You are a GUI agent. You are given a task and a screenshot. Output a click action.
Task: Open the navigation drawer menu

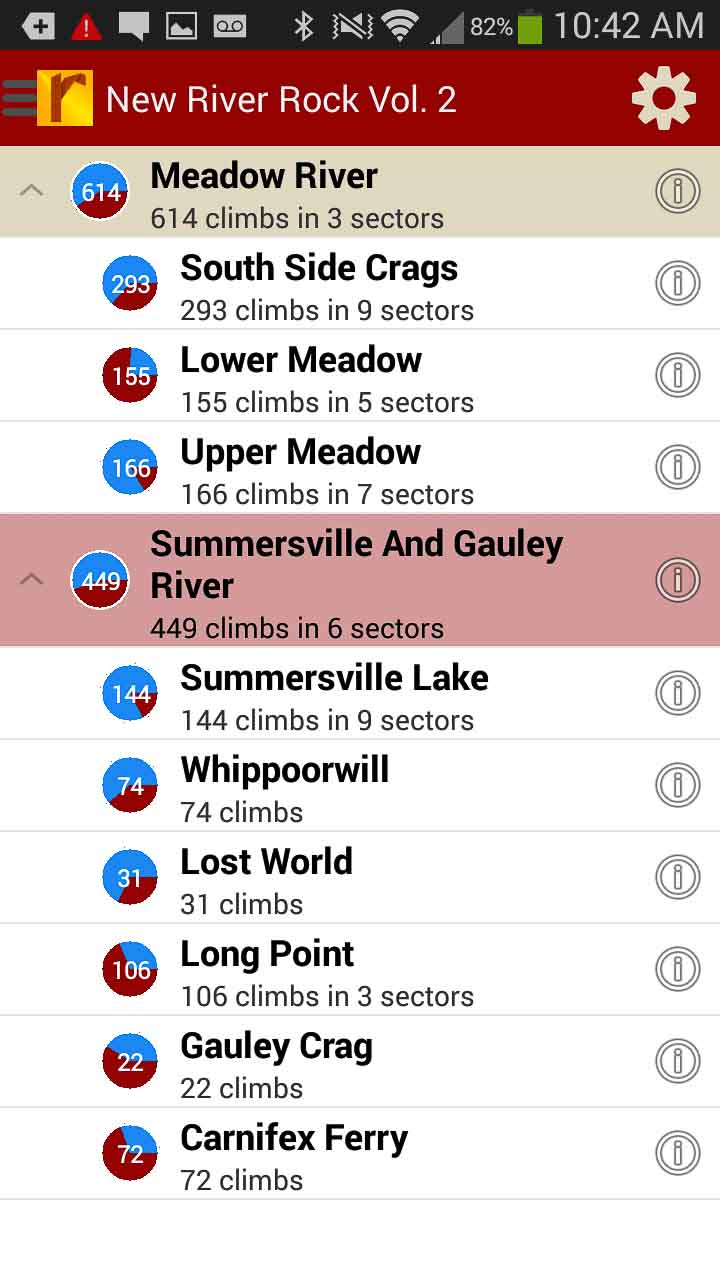click(x=20, y=98)
